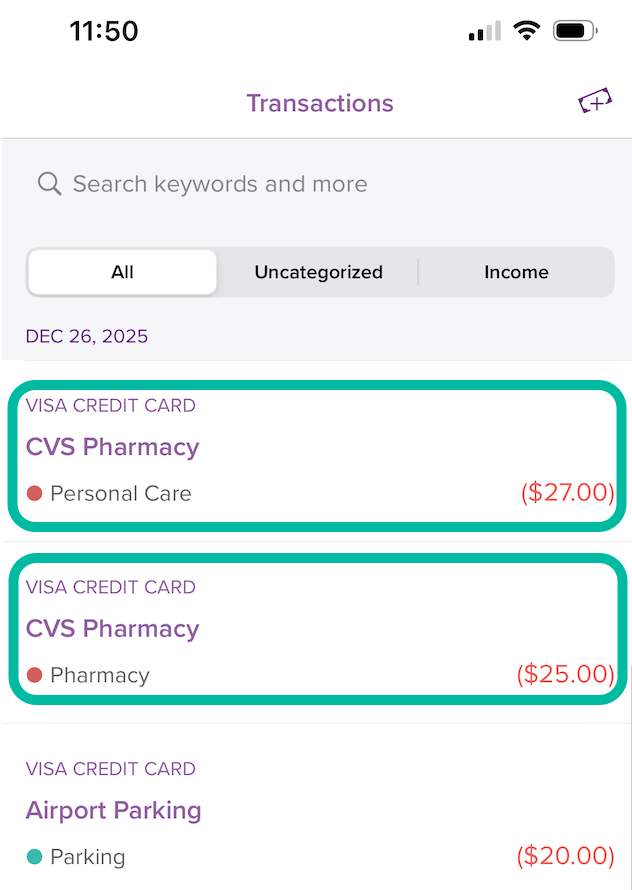632x890 pixels.
Task: Show Income transactions
Action: [x=516, y=272]
